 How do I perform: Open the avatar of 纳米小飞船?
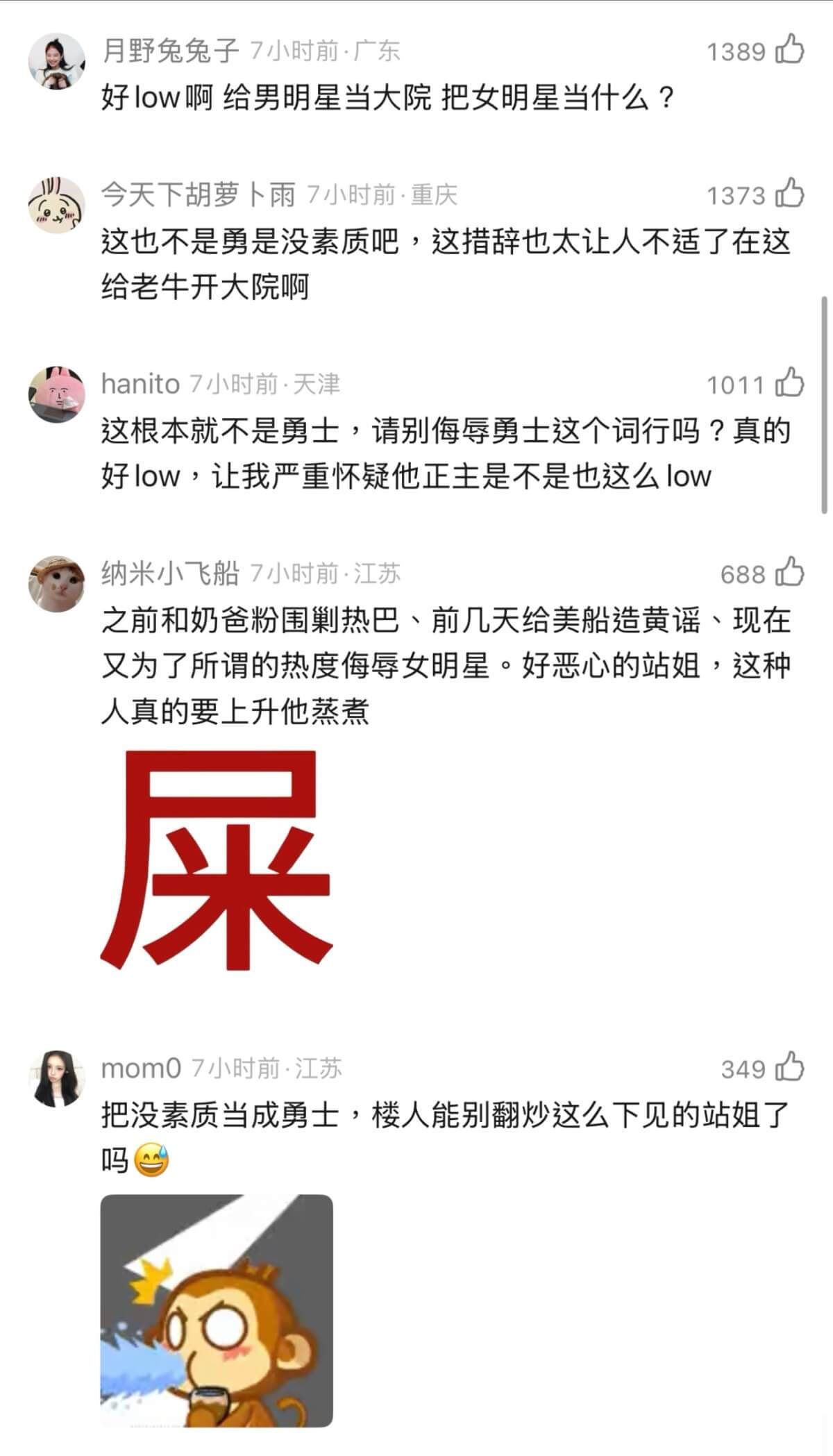(56, 584)
